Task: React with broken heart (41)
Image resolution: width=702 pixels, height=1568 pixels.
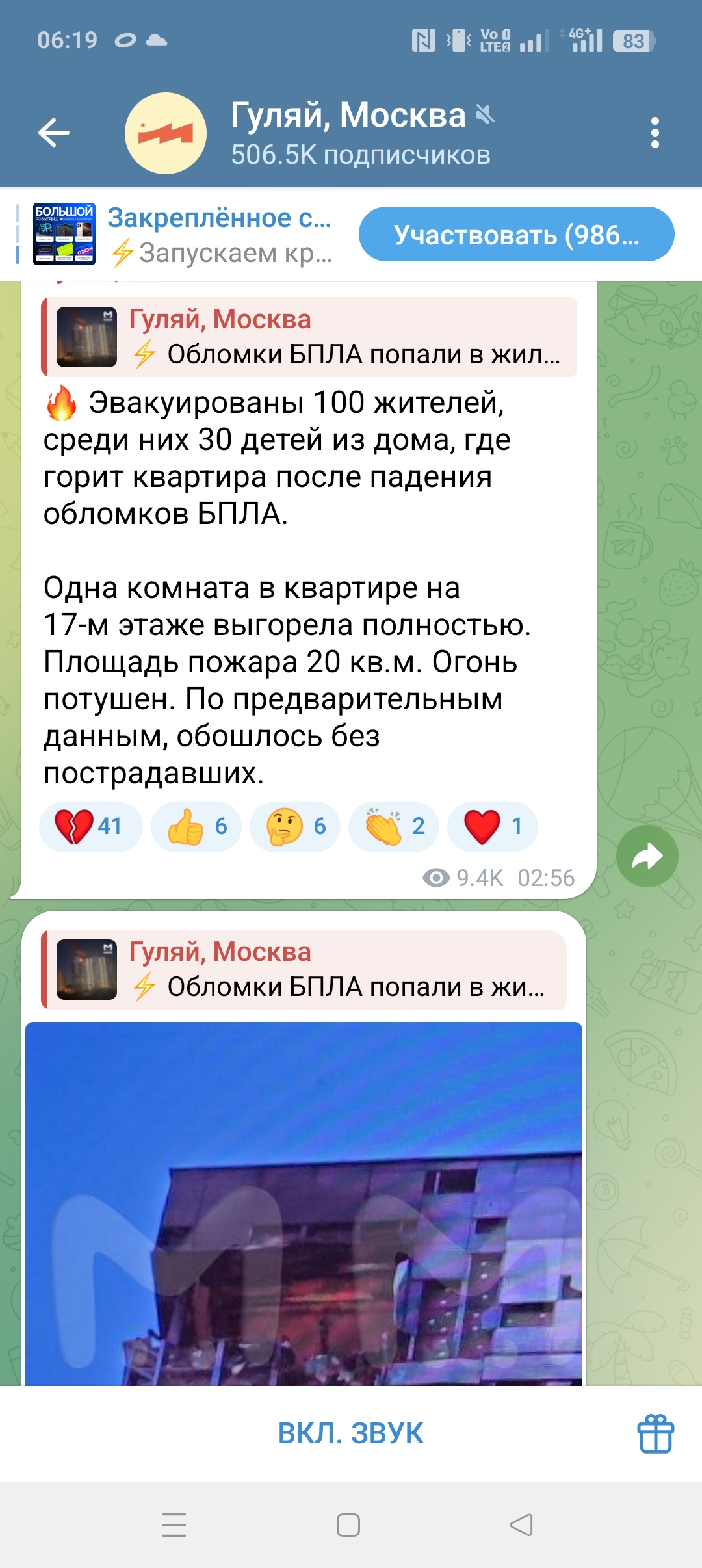Action: coord(90,826)
